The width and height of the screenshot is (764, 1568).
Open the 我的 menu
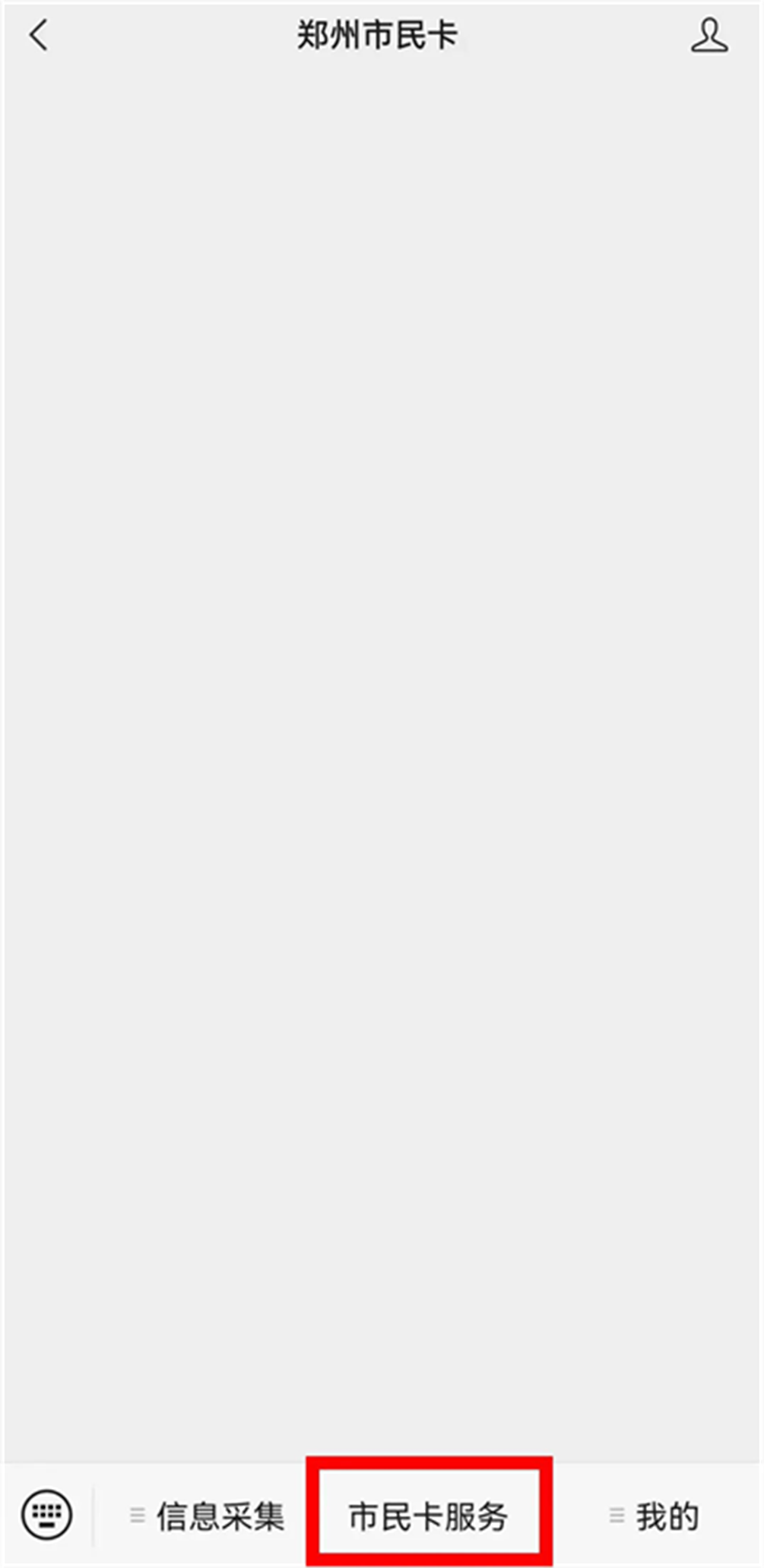pyautogui.click(x=654, y=1516)
